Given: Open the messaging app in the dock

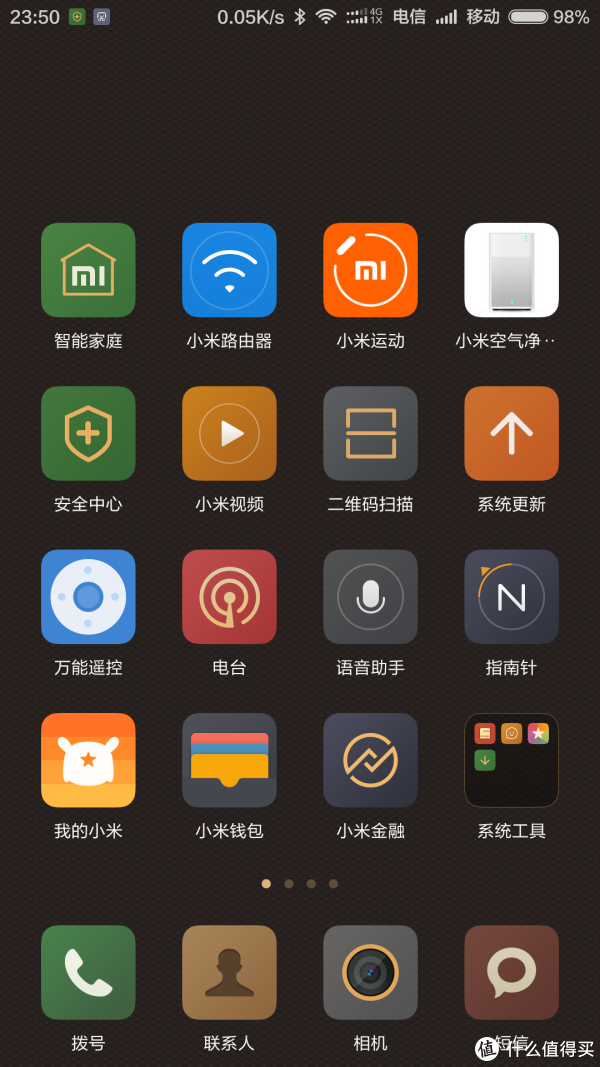Looking at the screenshot, I should point(511,972).
